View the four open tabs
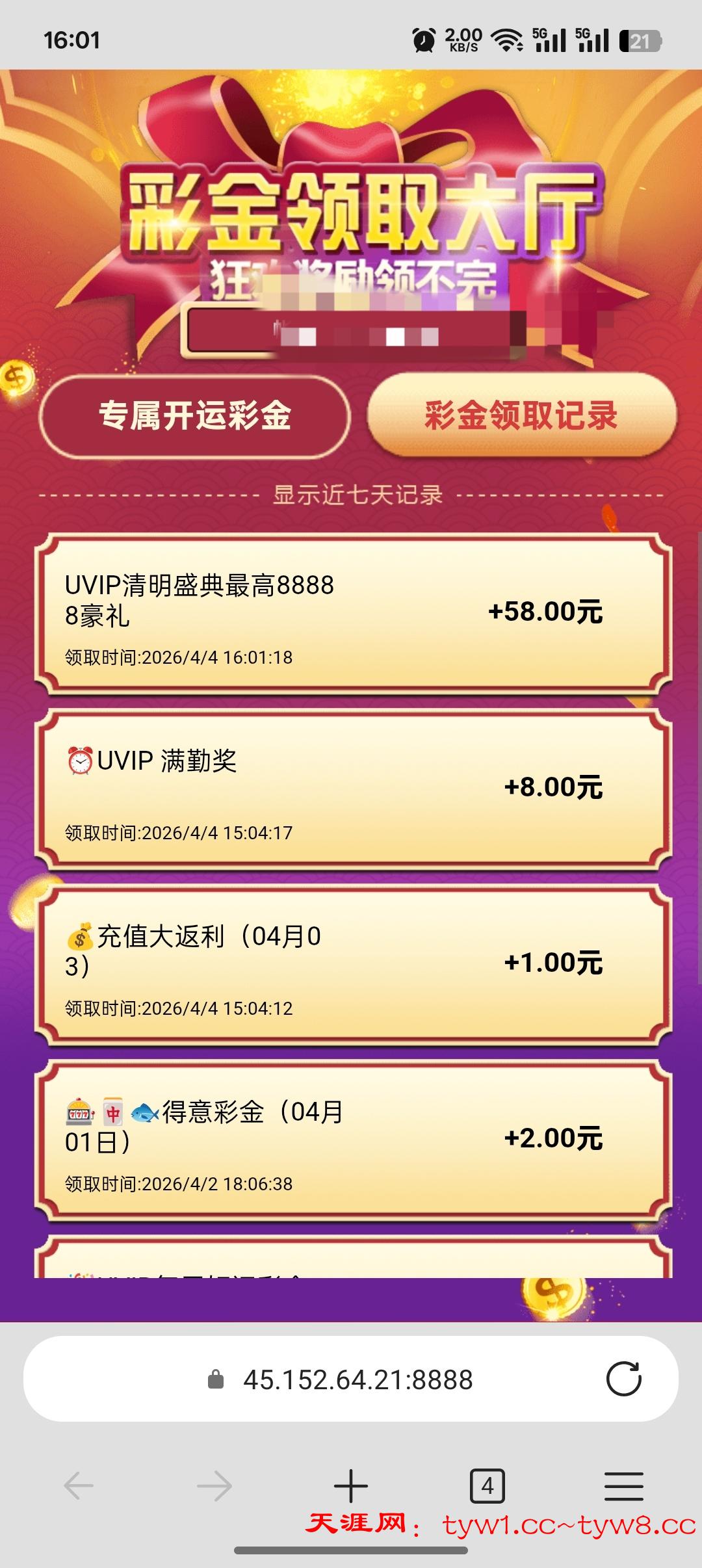702x1568 pixels. (x=487, y=1485)
